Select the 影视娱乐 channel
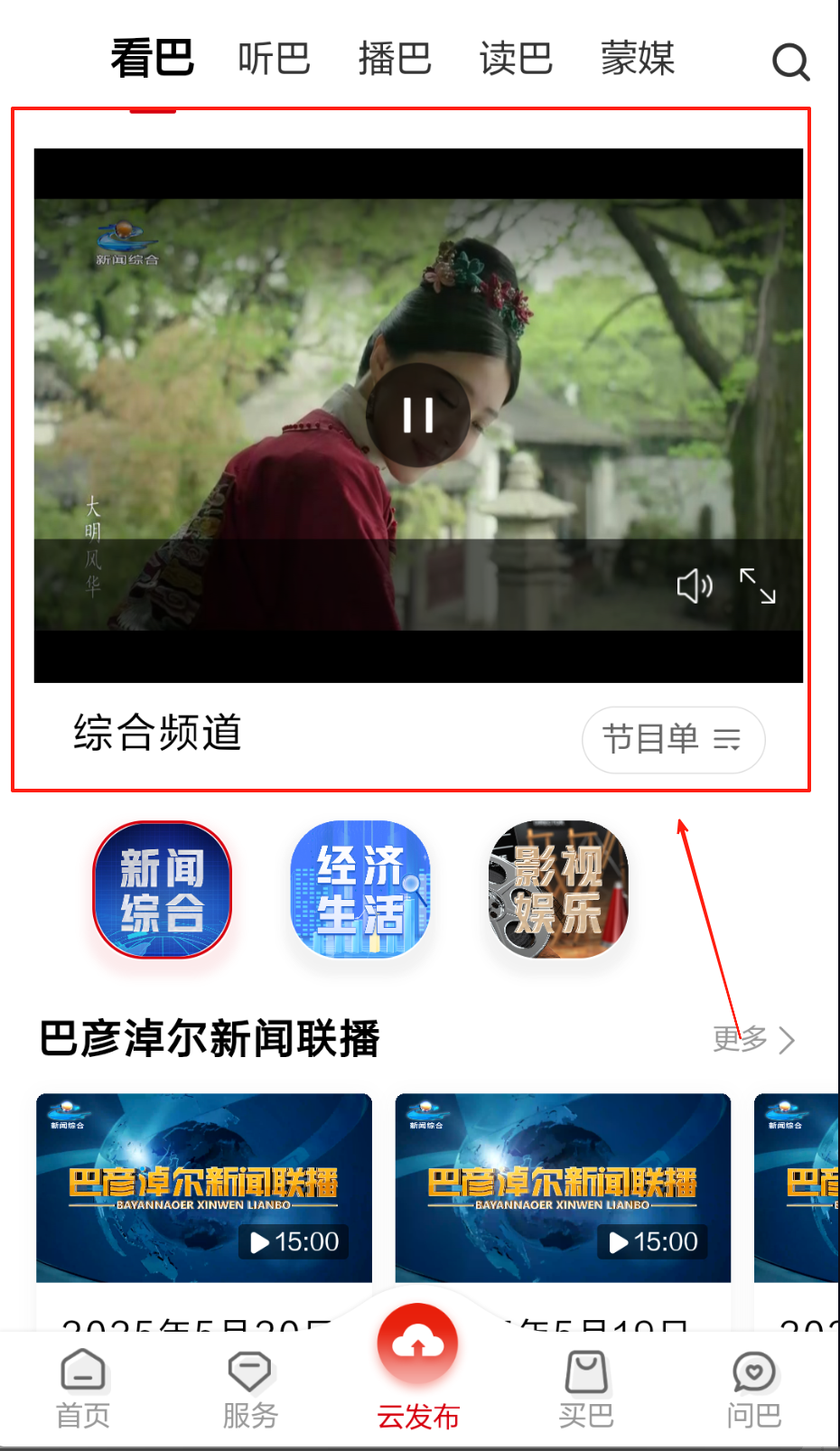 point(558,890)
